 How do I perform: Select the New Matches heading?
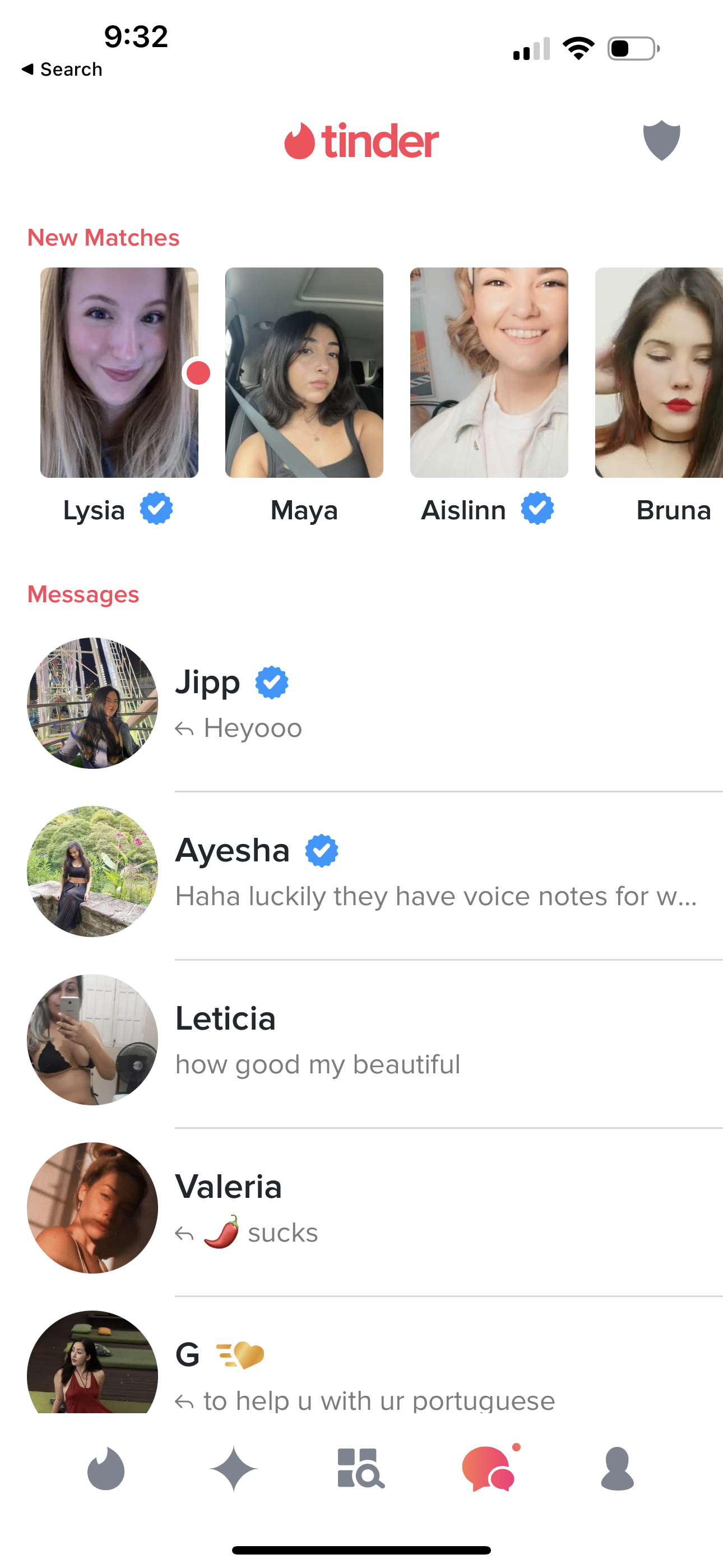[104, 237]
